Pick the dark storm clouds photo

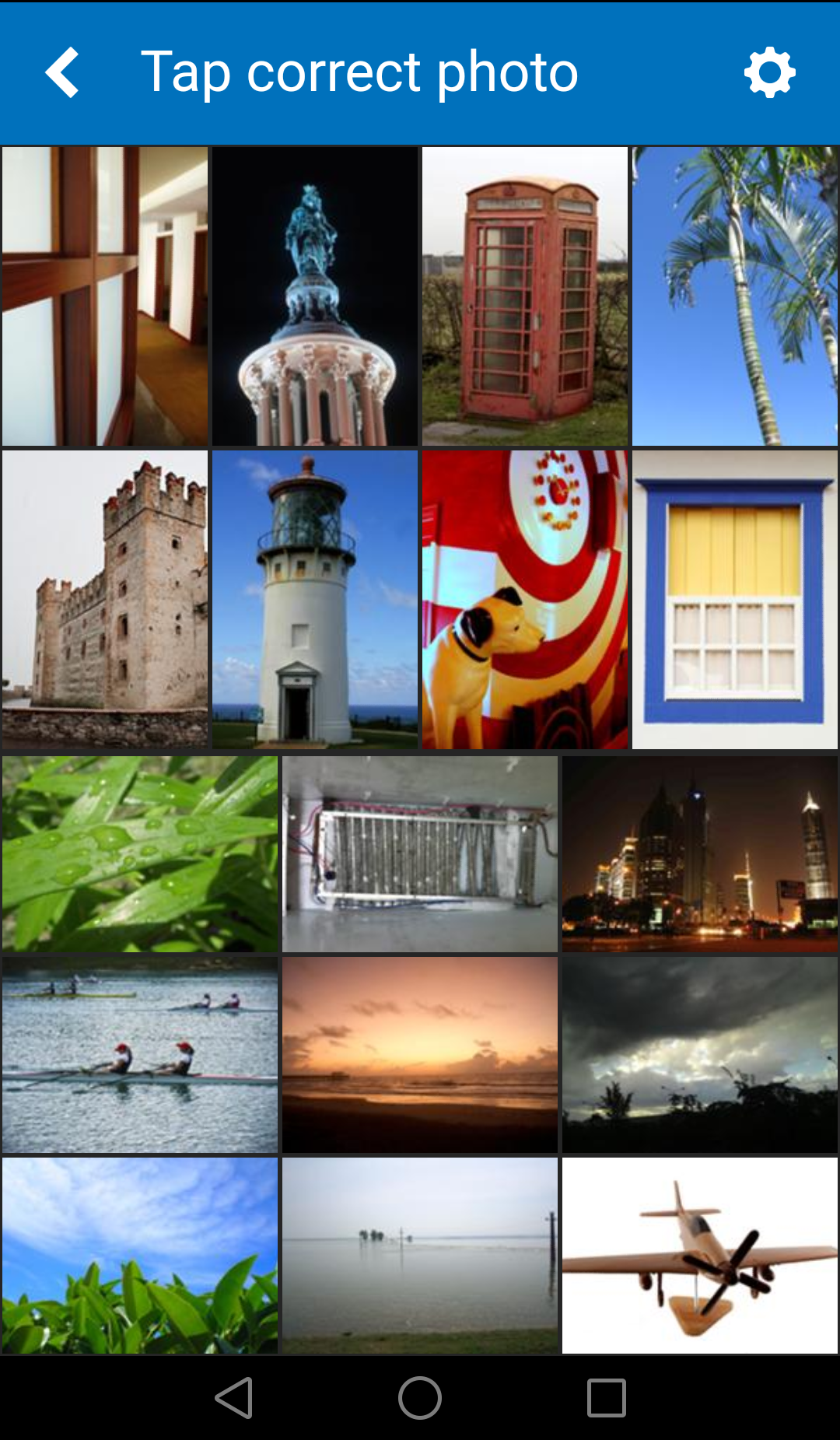pyautogui.click(x=700, y=1055)
